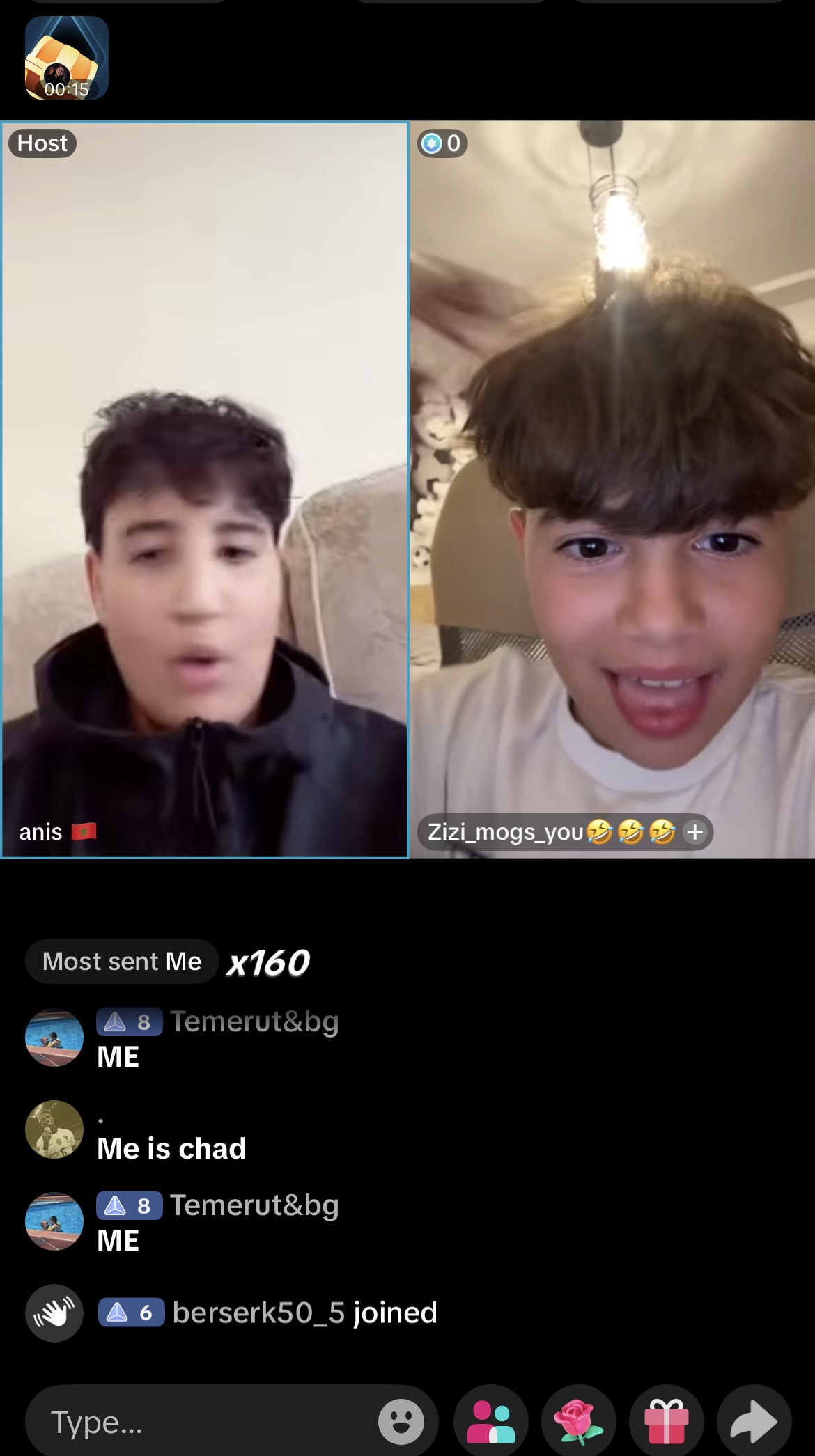Open the gift box panel
The image size is (815, 1456).
(x=666, y=1422)
